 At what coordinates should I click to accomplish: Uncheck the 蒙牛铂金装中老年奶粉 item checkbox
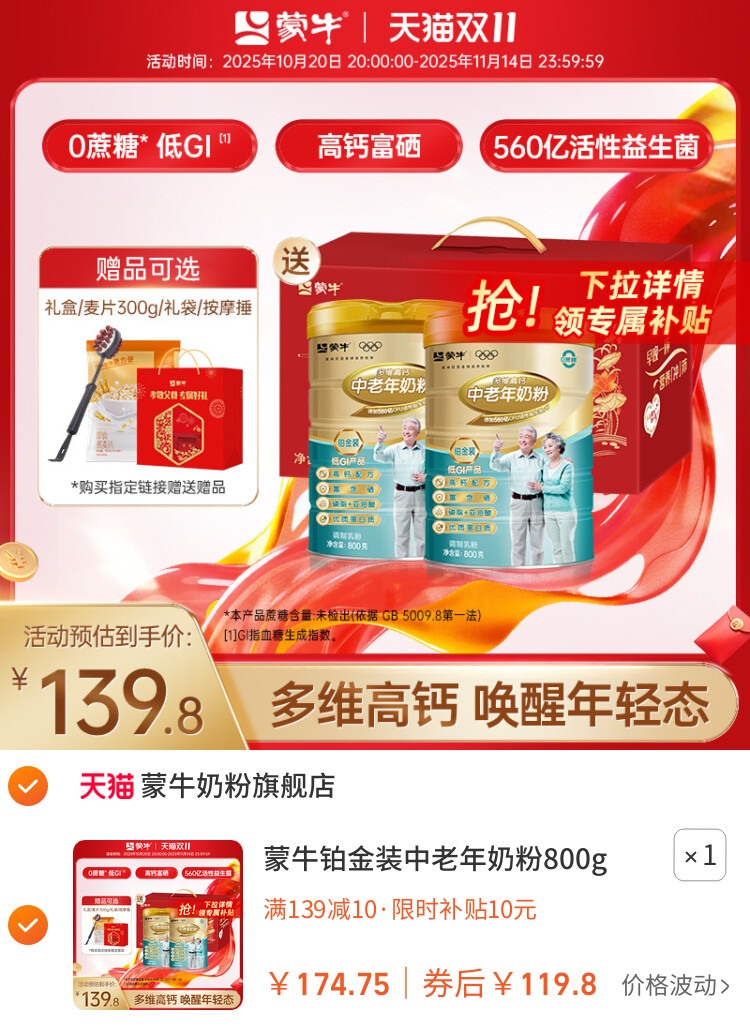point(28,925)
